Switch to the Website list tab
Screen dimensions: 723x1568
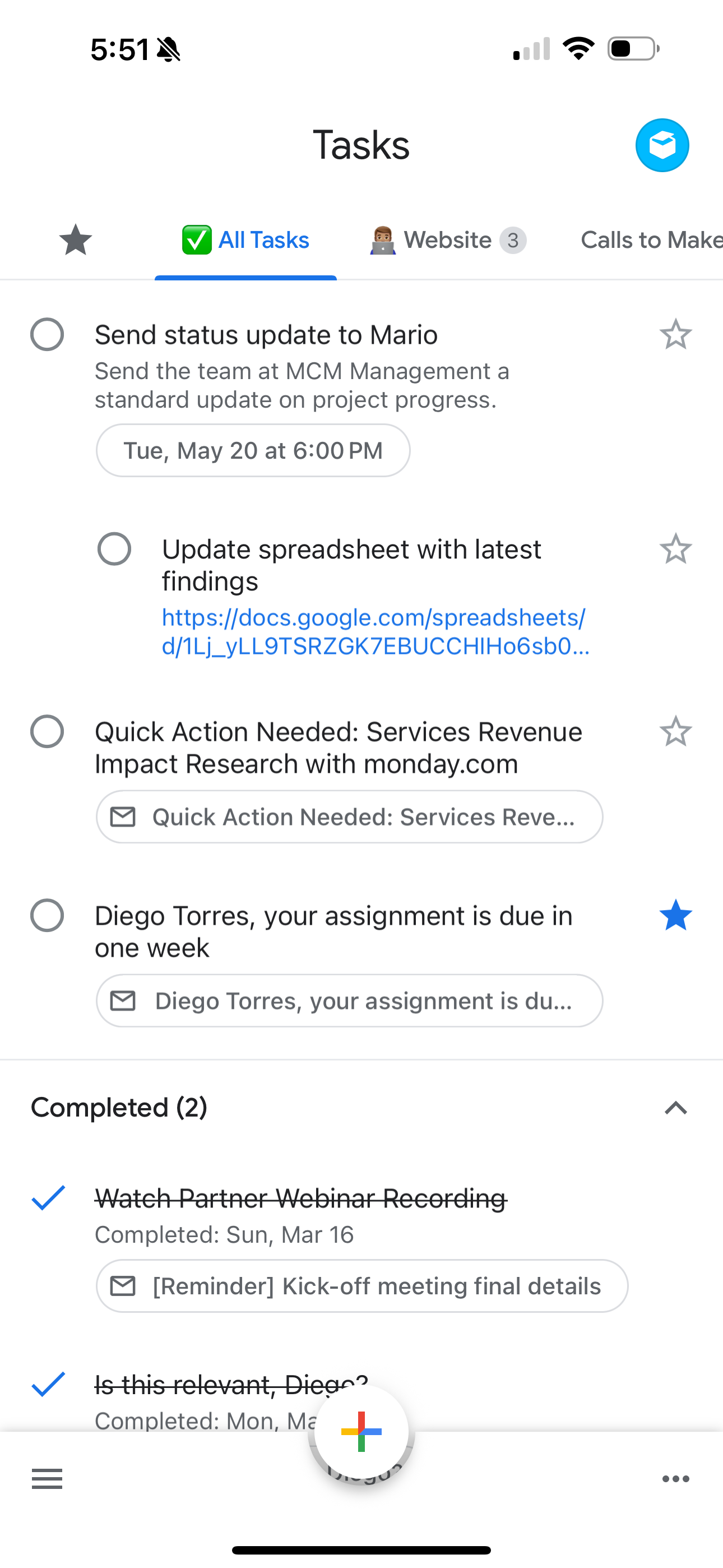[448, 240]
